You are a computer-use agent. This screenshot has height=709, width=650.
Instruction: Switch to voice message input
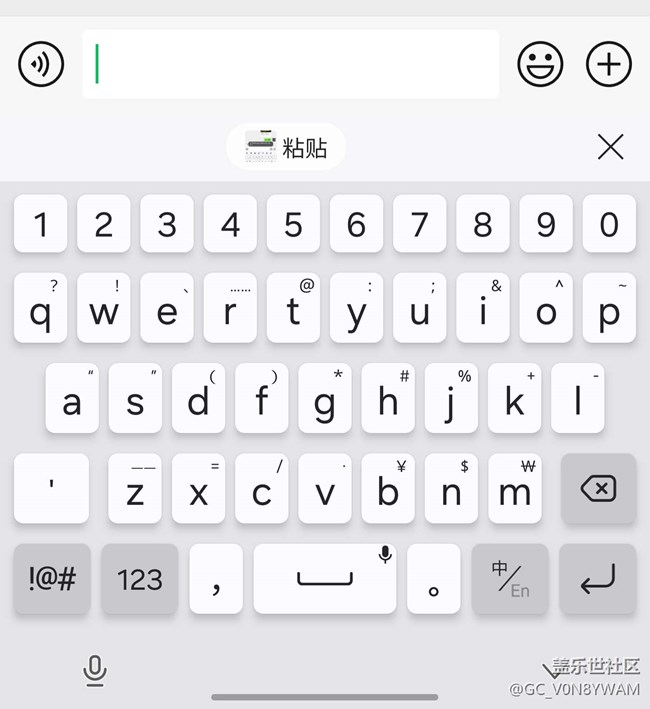(41, 65)
